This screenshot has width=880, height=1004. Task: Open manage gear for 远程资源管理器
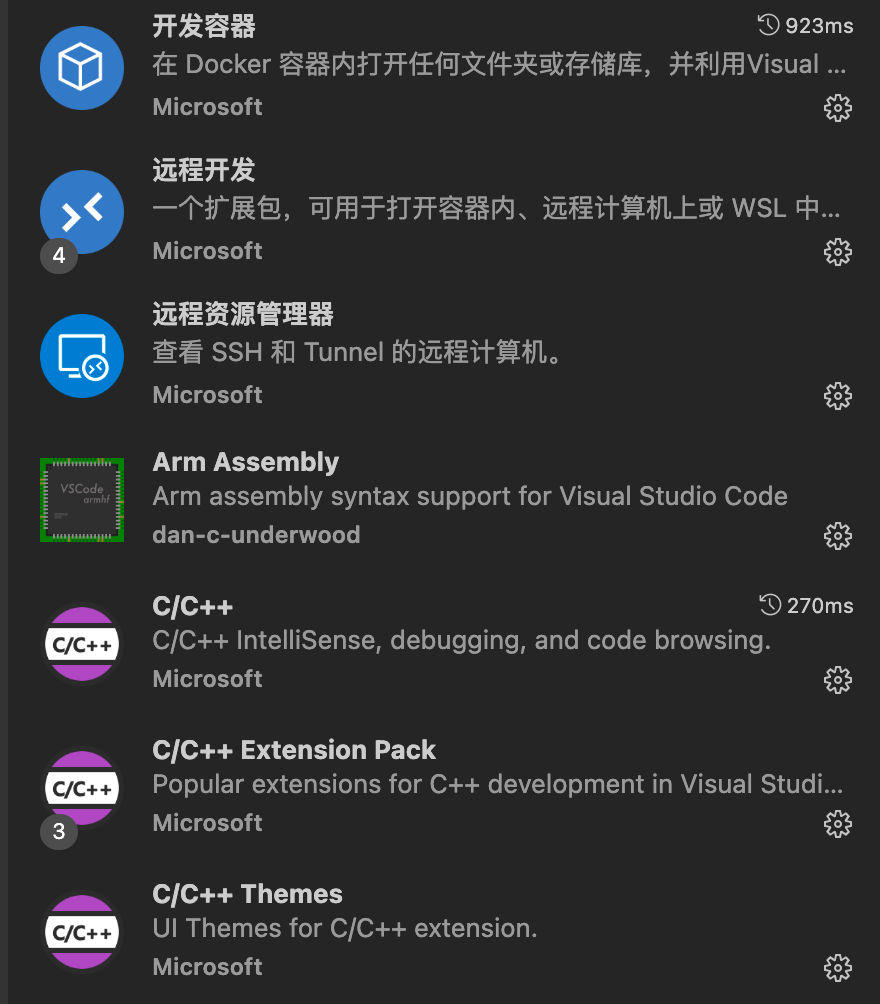tap(837, 396)
